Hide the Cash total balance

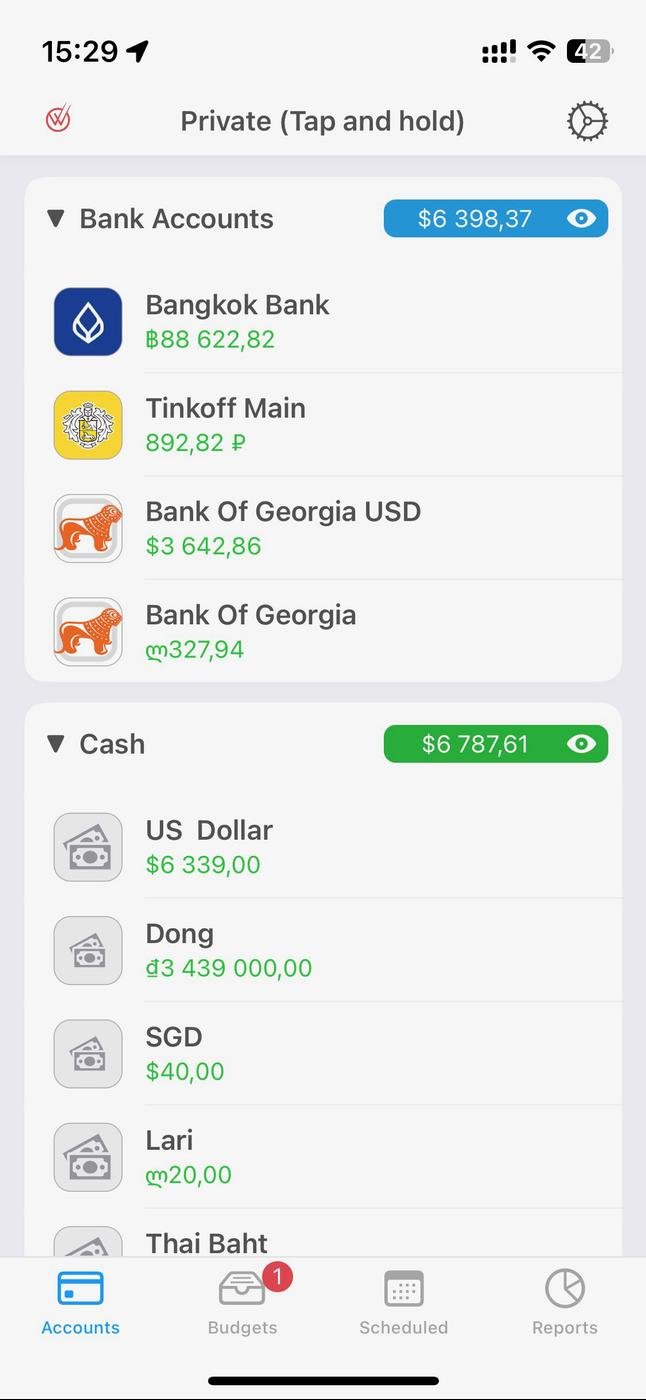coord(581,744)
